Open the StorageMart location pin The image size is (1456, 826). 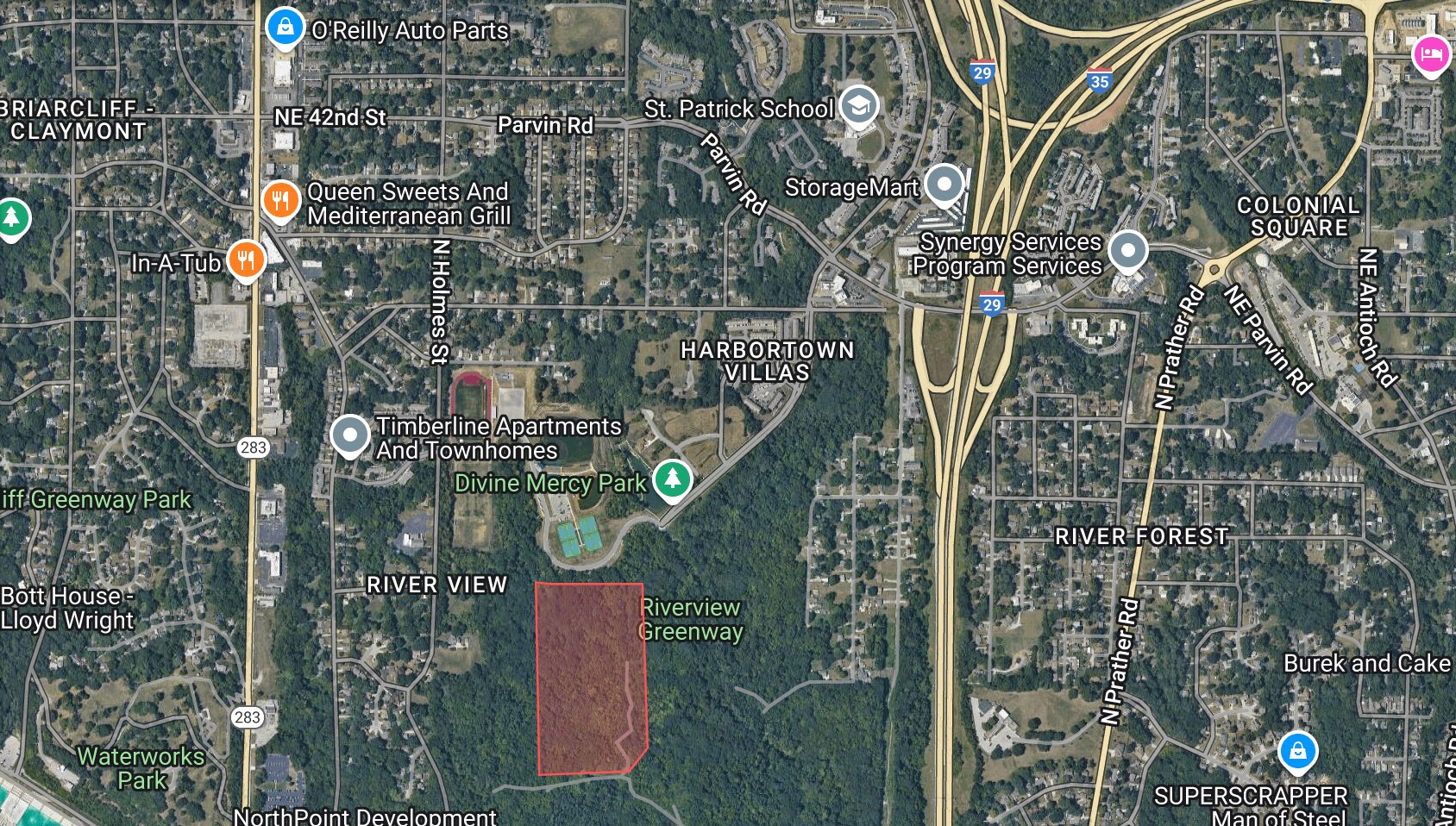pyautogui.click(x=945, y=184)
